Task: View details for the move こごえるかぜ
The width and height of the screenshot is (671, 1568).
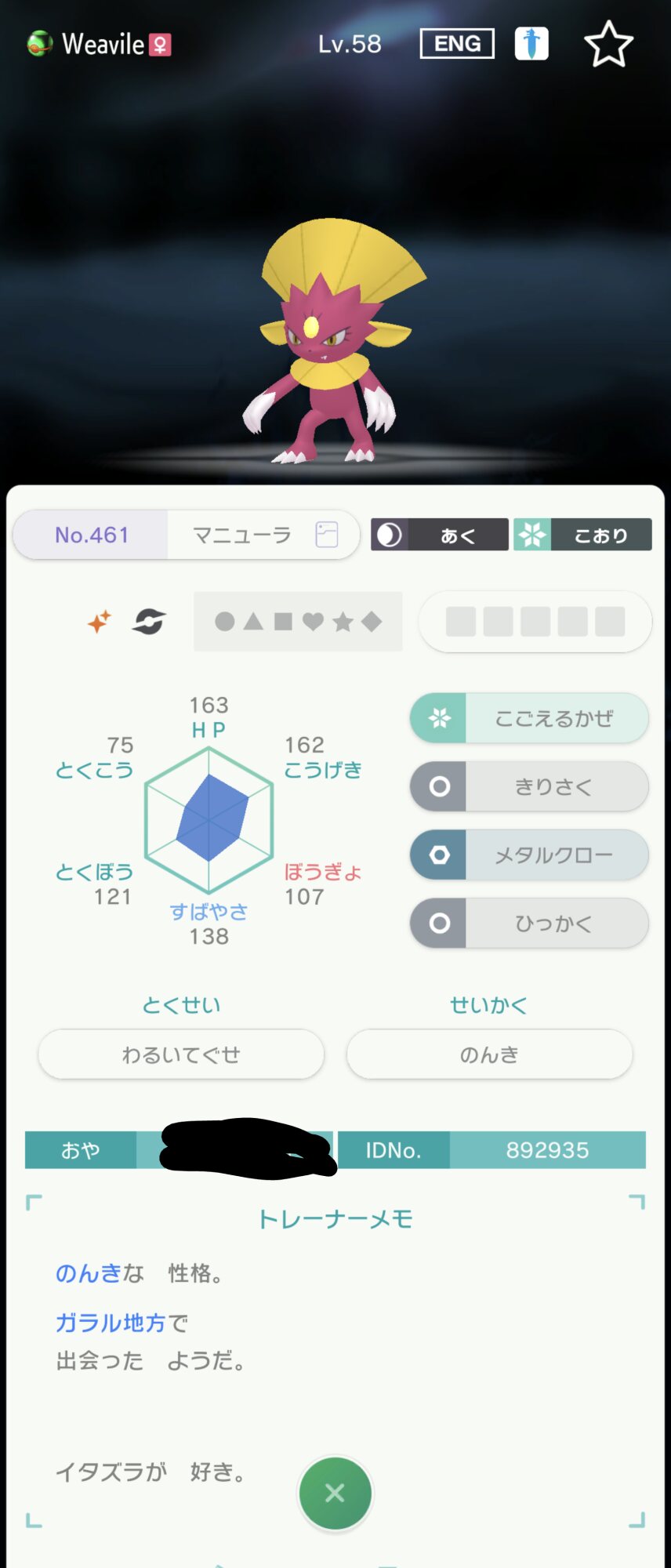Action: pos(529,718)
